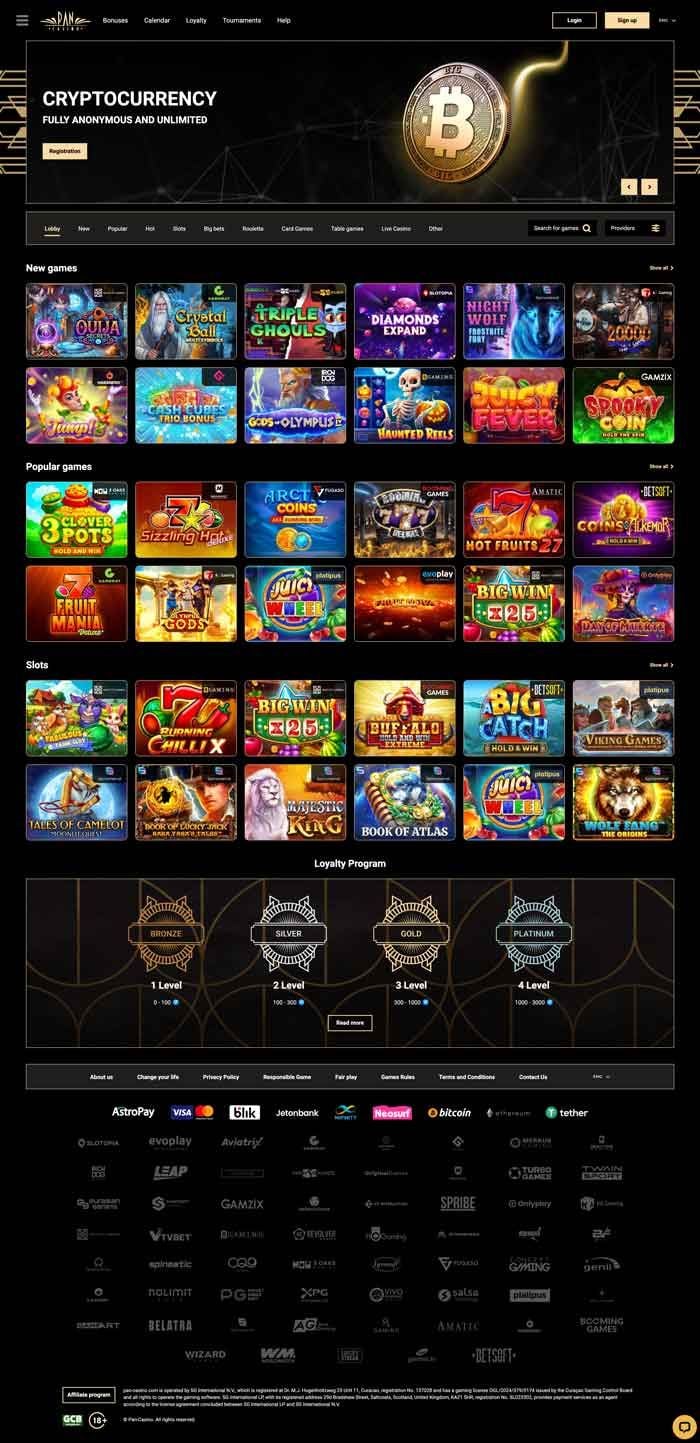Show the next banner slide

[650, 186]
